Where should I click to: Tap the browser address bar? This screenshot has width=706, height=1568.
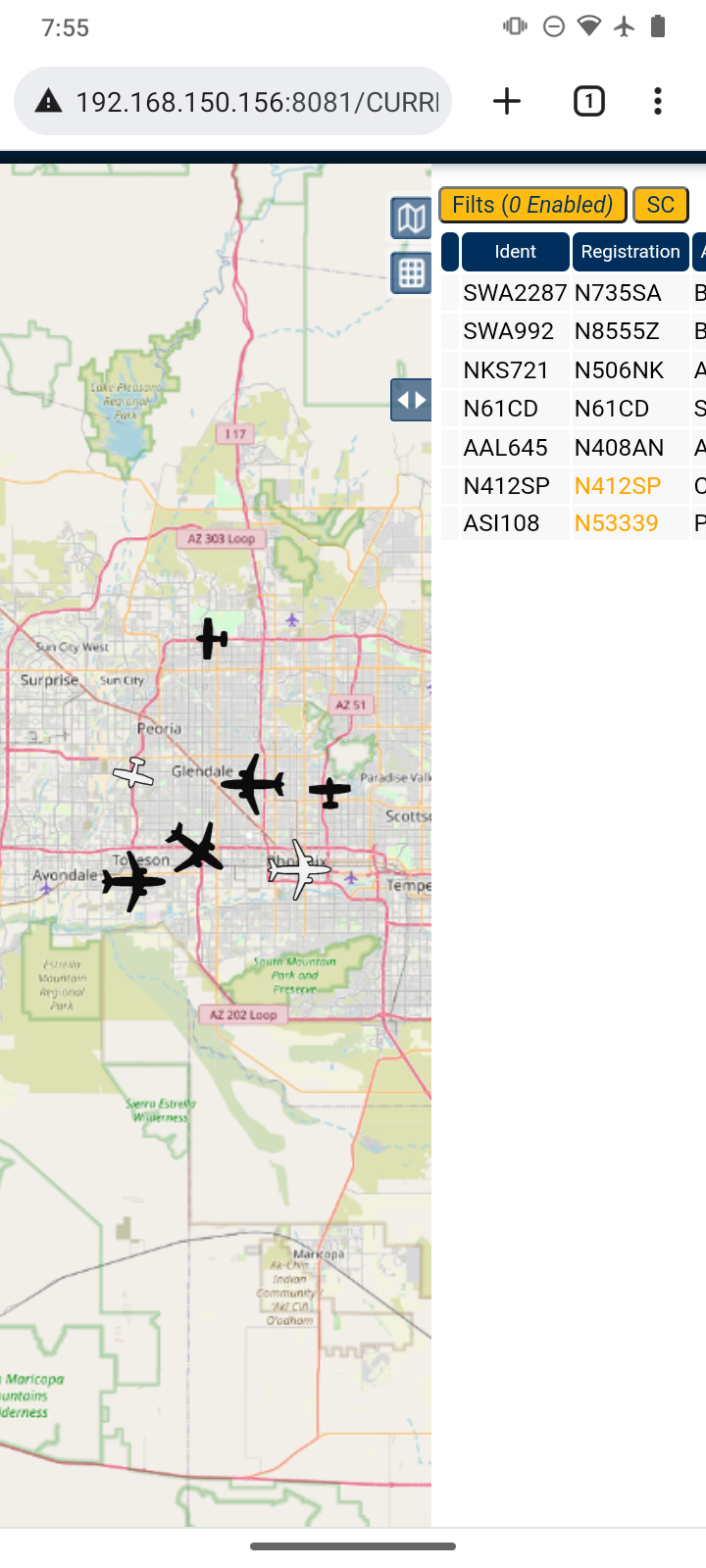[233, 101]
